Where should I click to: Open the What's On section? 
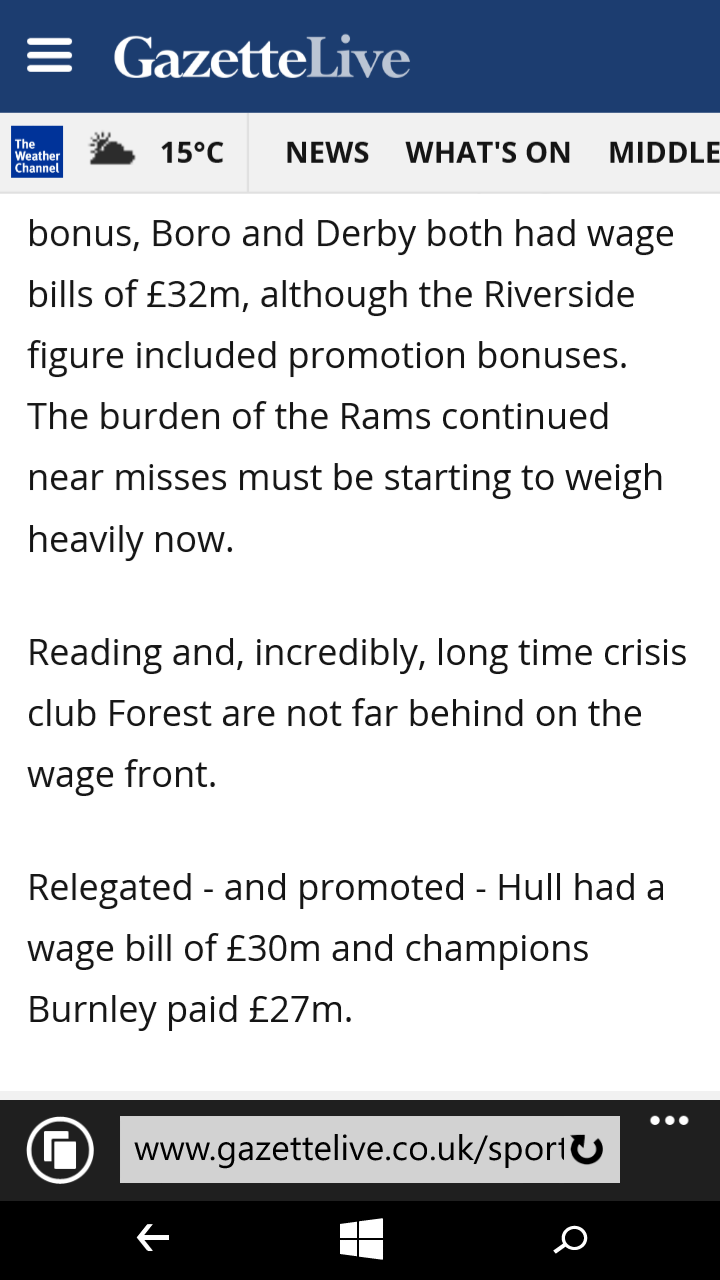[x=488, y=152]
